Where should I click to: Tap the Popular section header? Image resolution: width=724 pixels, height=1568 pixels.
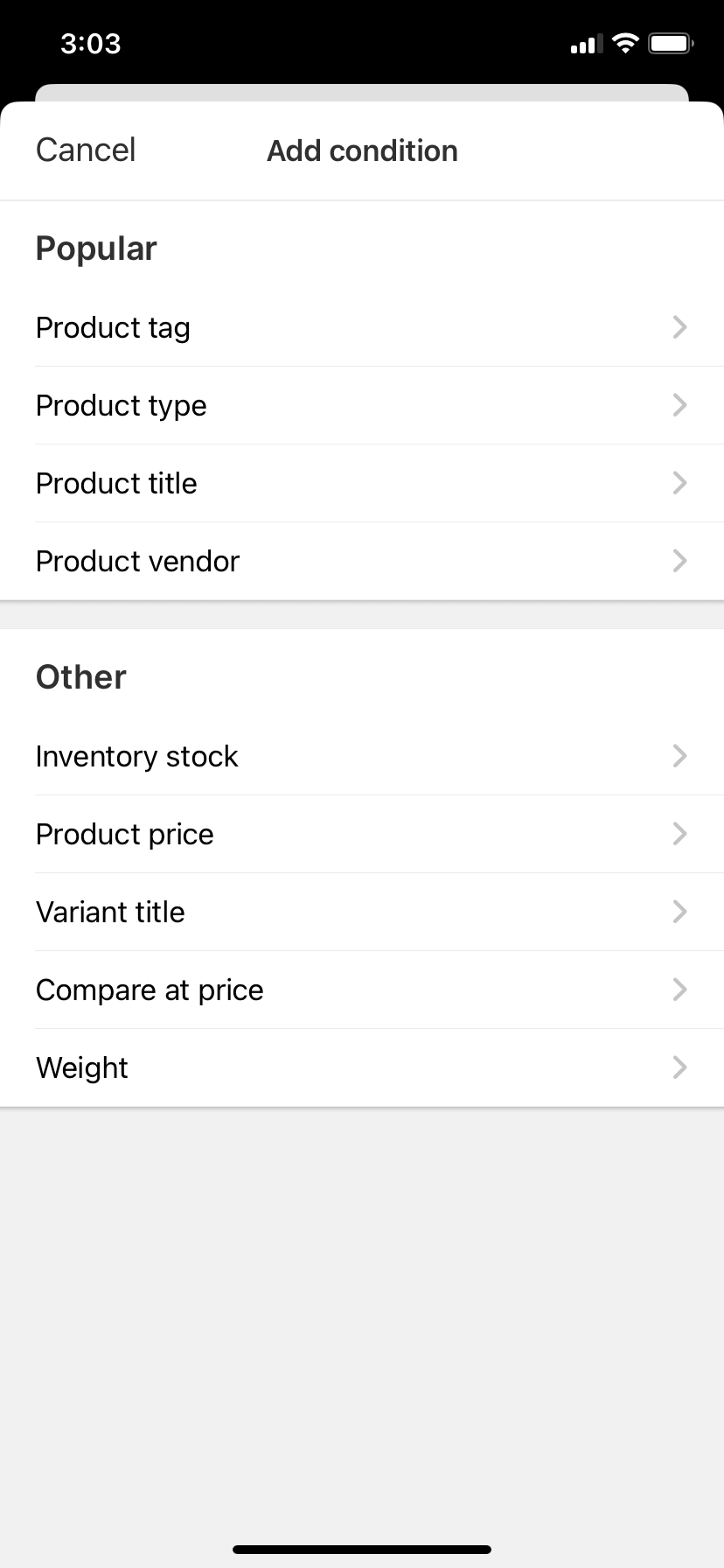pos(96,248)
